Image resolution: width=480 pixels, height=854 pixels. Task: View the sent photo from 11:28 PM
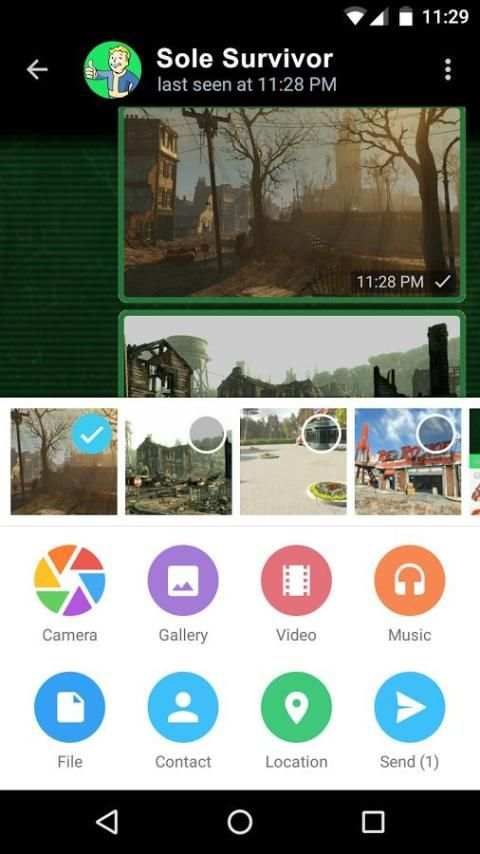point(292,204)
